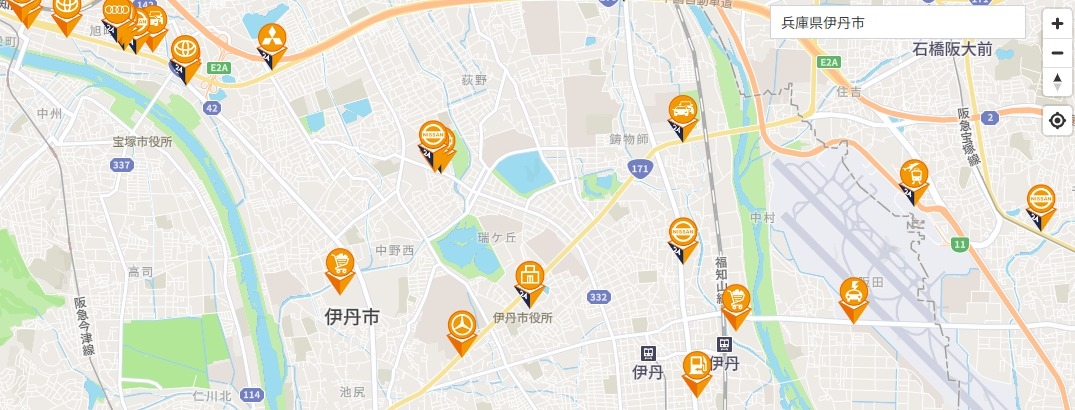Select the Nissan marker below 荻野
Screen dimensions: 1075x410
432,138
